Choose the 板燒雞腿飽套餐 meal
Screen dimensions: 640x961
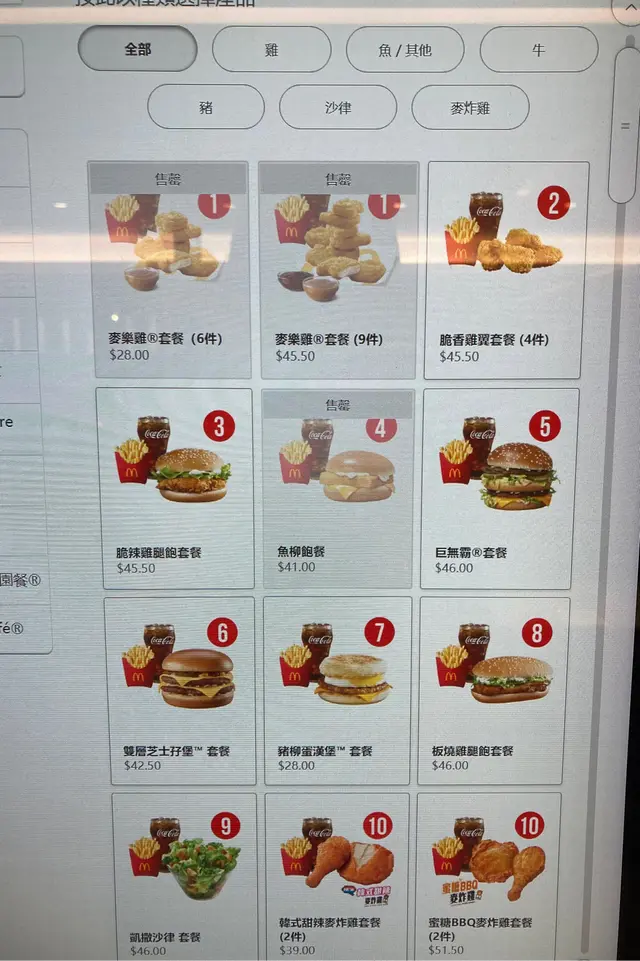[x=494, y=690]
